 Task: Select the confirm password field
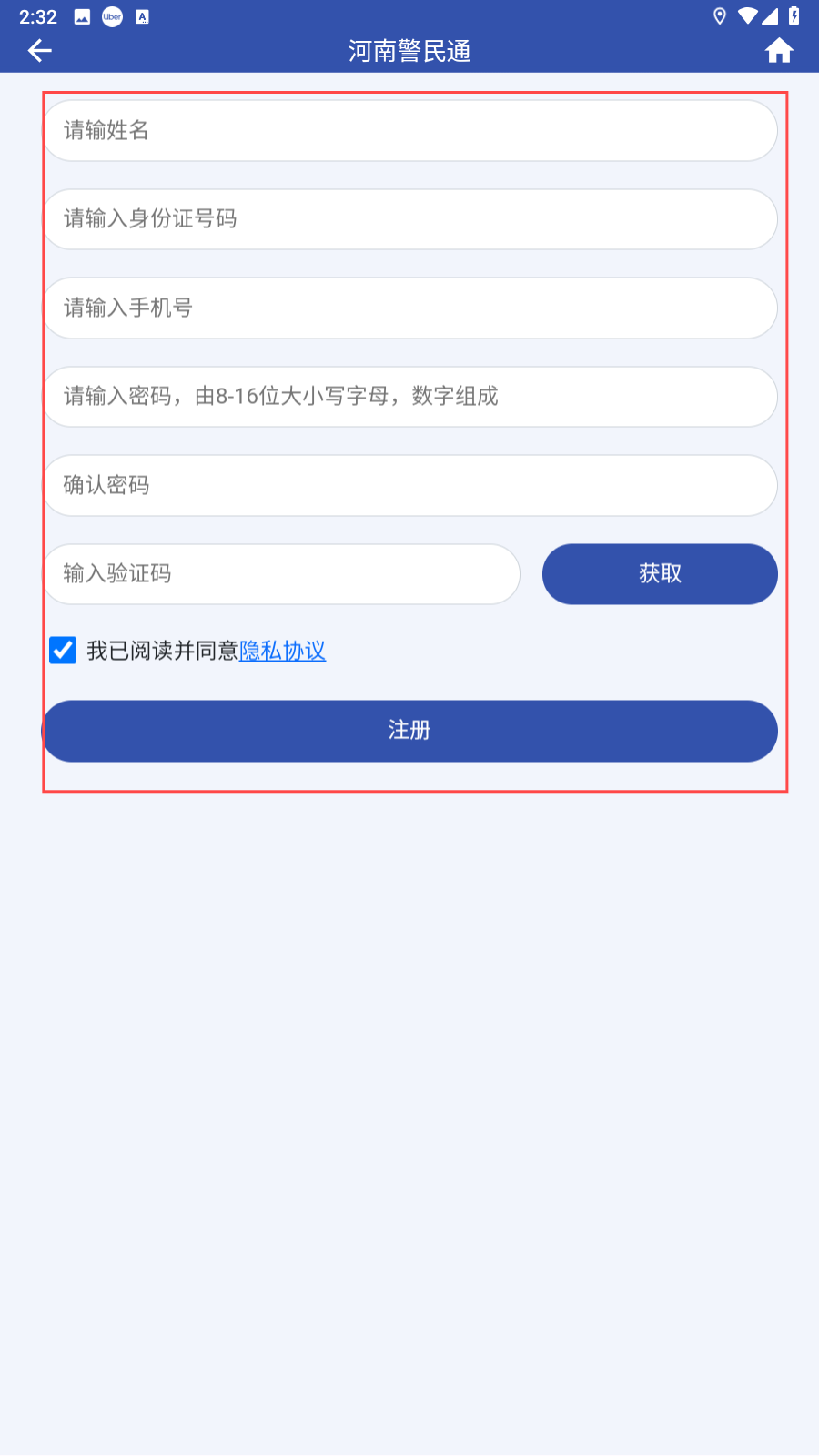point(410,486)
